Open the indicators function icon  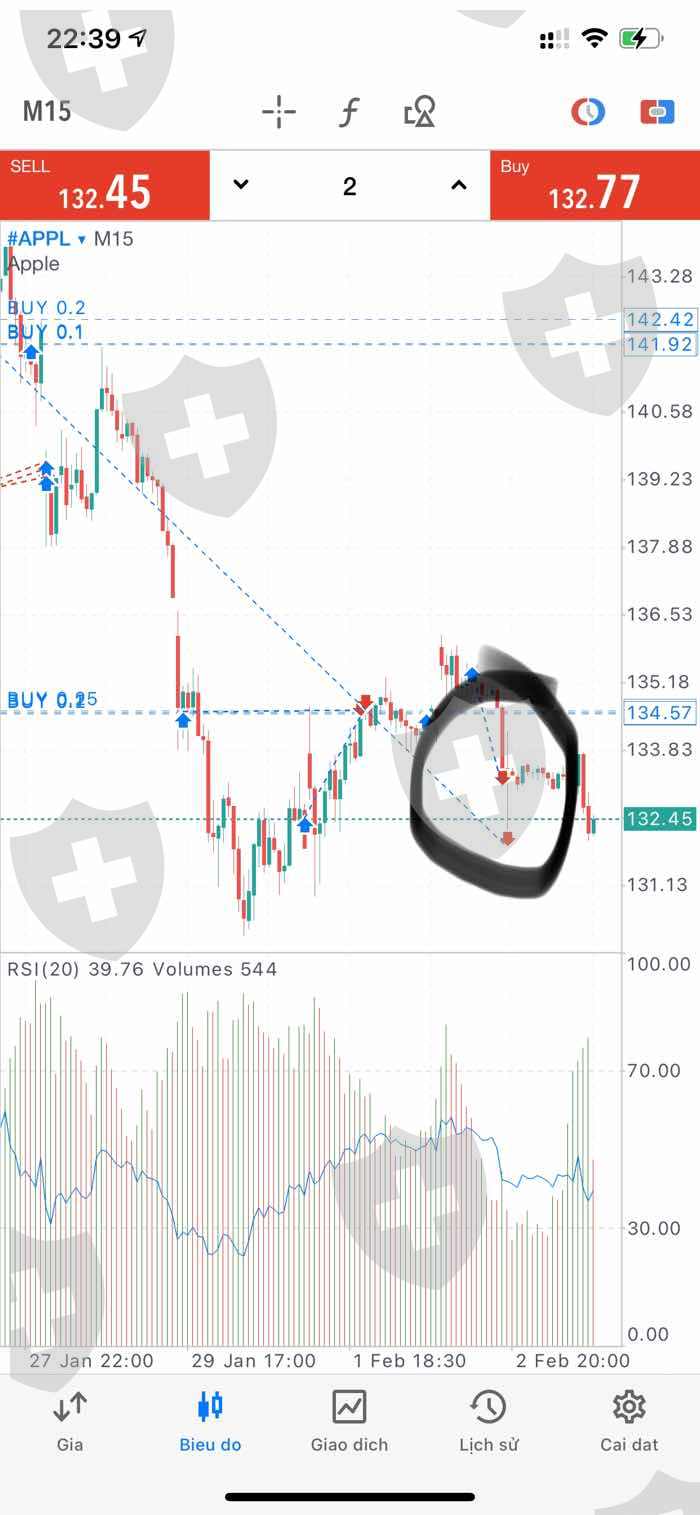(x=348, y=112)
